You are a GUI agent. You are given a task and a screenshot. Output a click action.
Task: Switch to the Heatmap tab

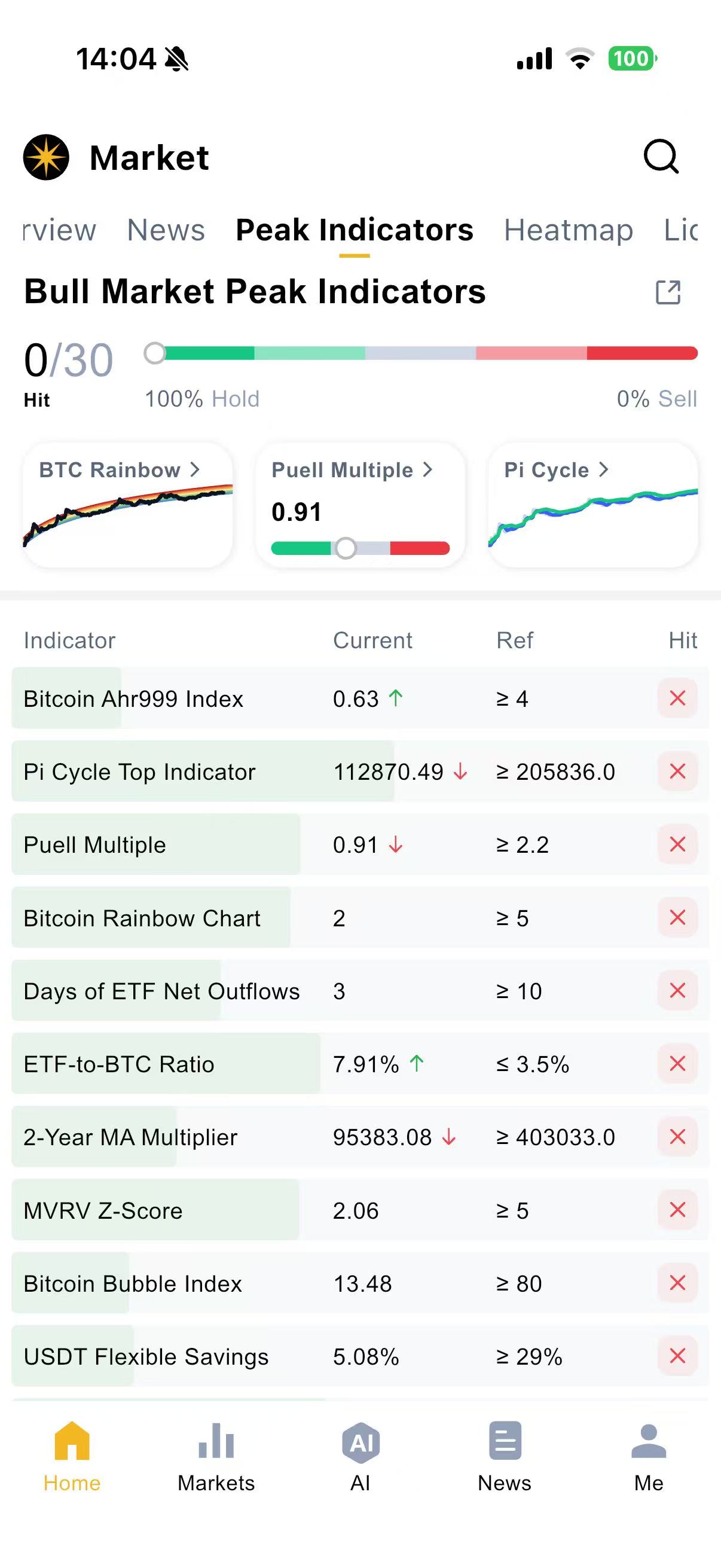pyautogui.click(x=568, y=230)
